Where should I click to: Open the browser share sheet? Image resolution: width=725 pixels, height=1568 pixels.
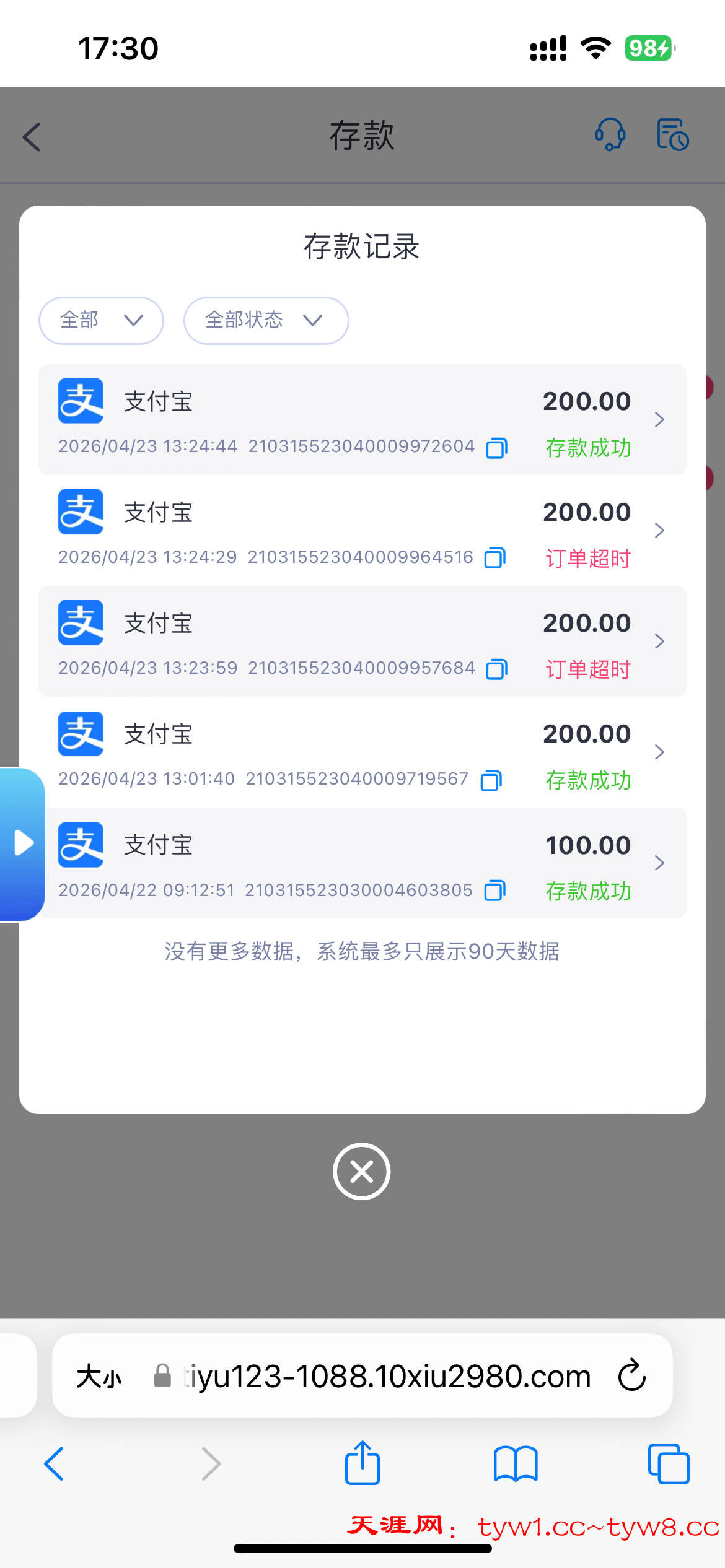[x=362, y=1463]
